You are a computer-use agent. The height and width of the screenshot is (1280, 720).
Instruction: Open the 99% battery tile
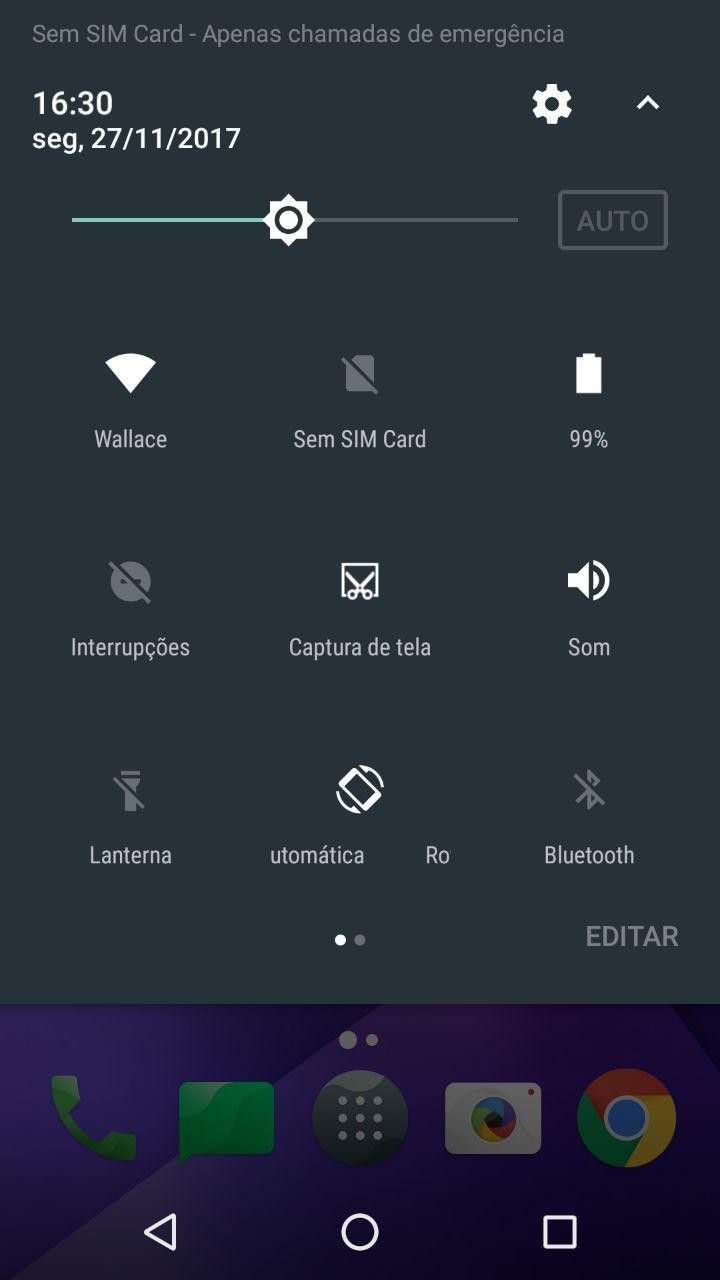coord(589,375)
